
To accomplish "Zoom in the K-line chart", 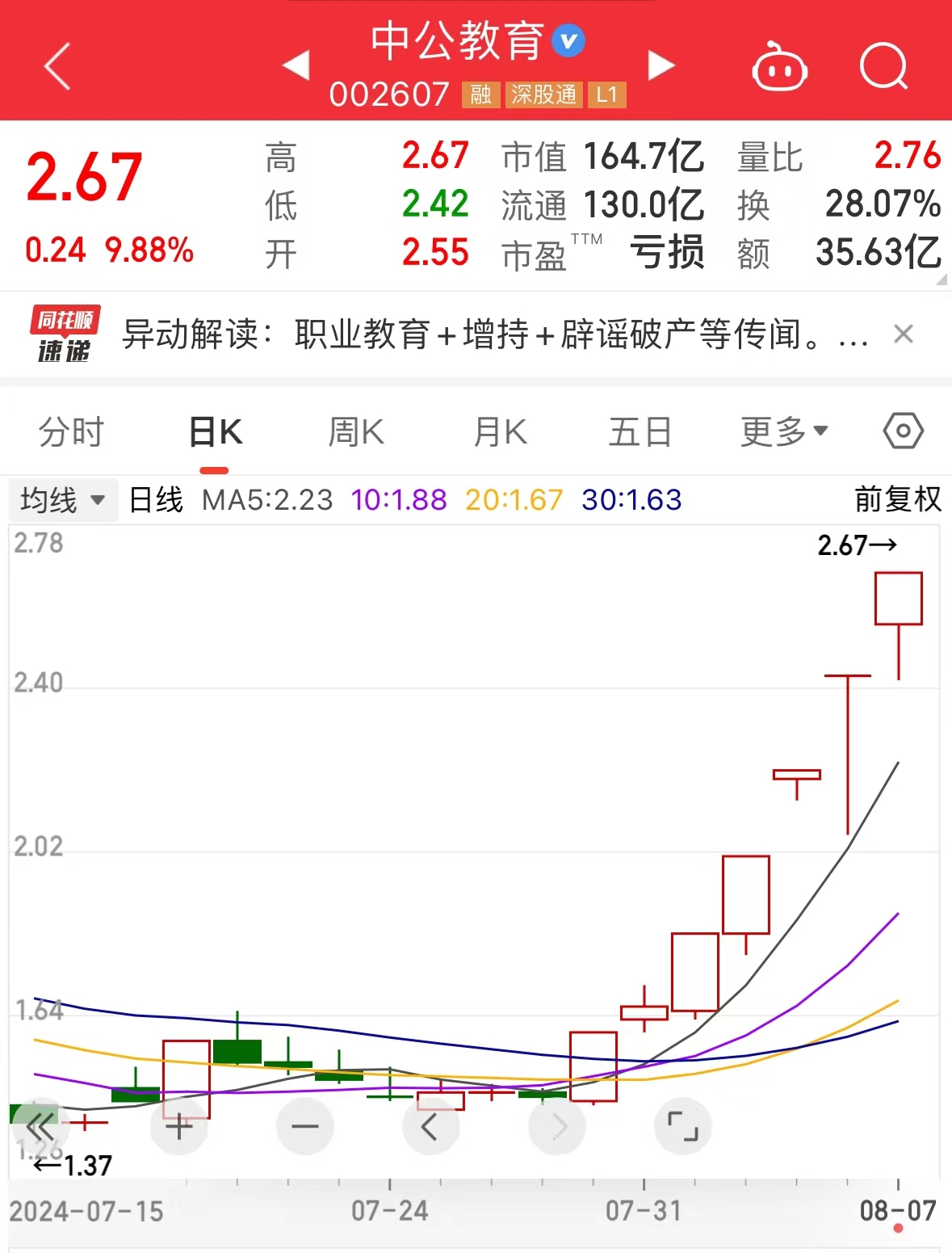I will [179, 1126].
